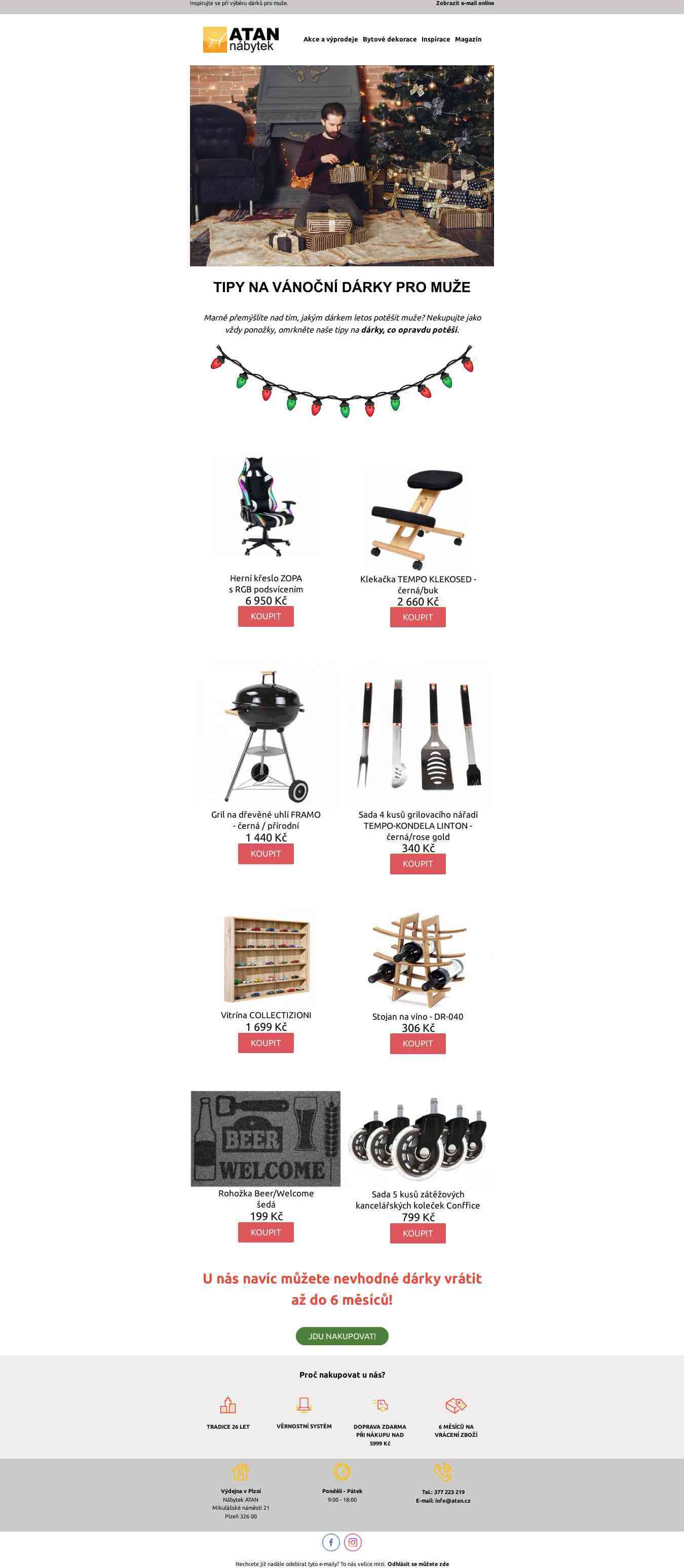Tap the green 'JDU NAKUPOVAT!' button
This screenshot has width=684, height=1568.
[341, 1336]
